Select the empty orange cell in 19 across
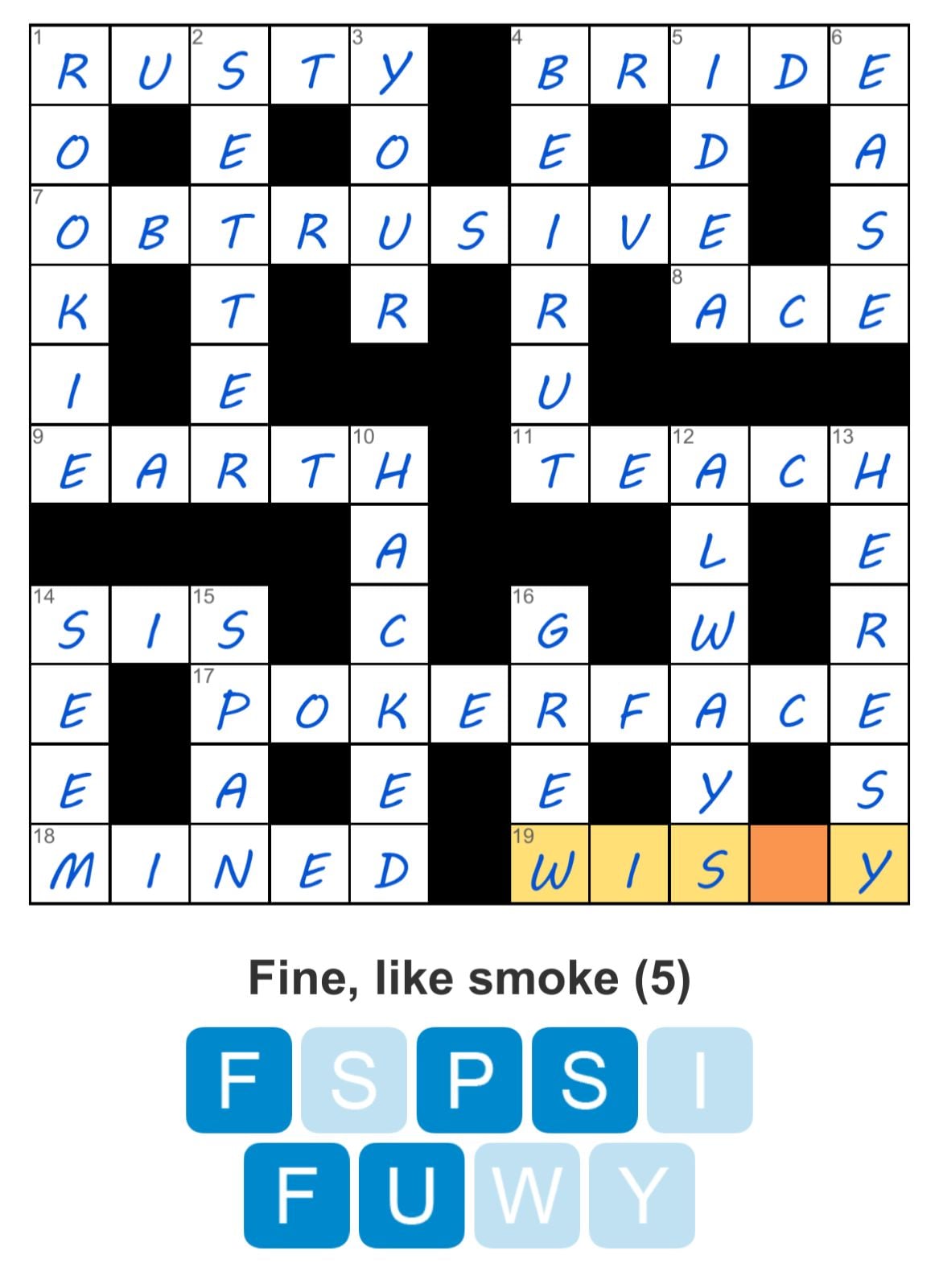This screenshot has width=939, height=1288. pos(789,865)
